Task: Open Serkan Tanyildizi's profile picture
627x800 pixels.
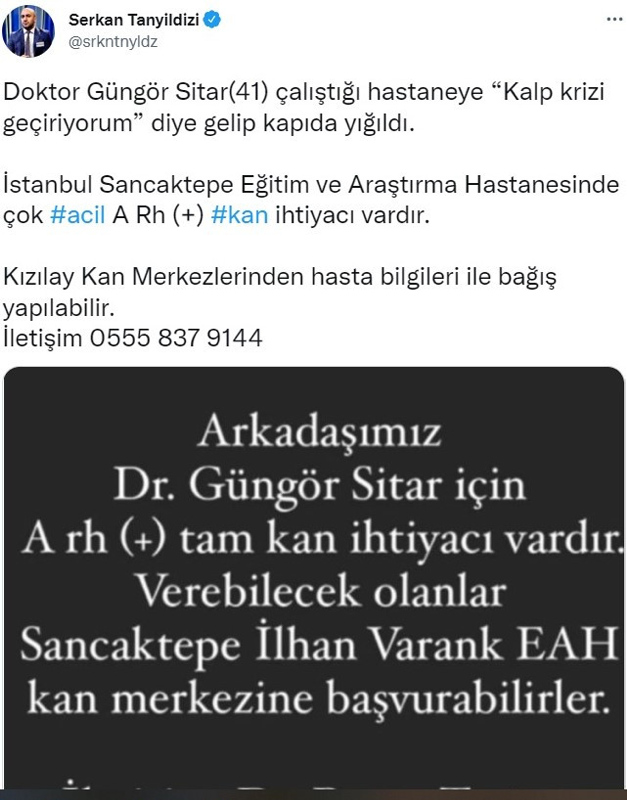Action: (x=28, y=31)
